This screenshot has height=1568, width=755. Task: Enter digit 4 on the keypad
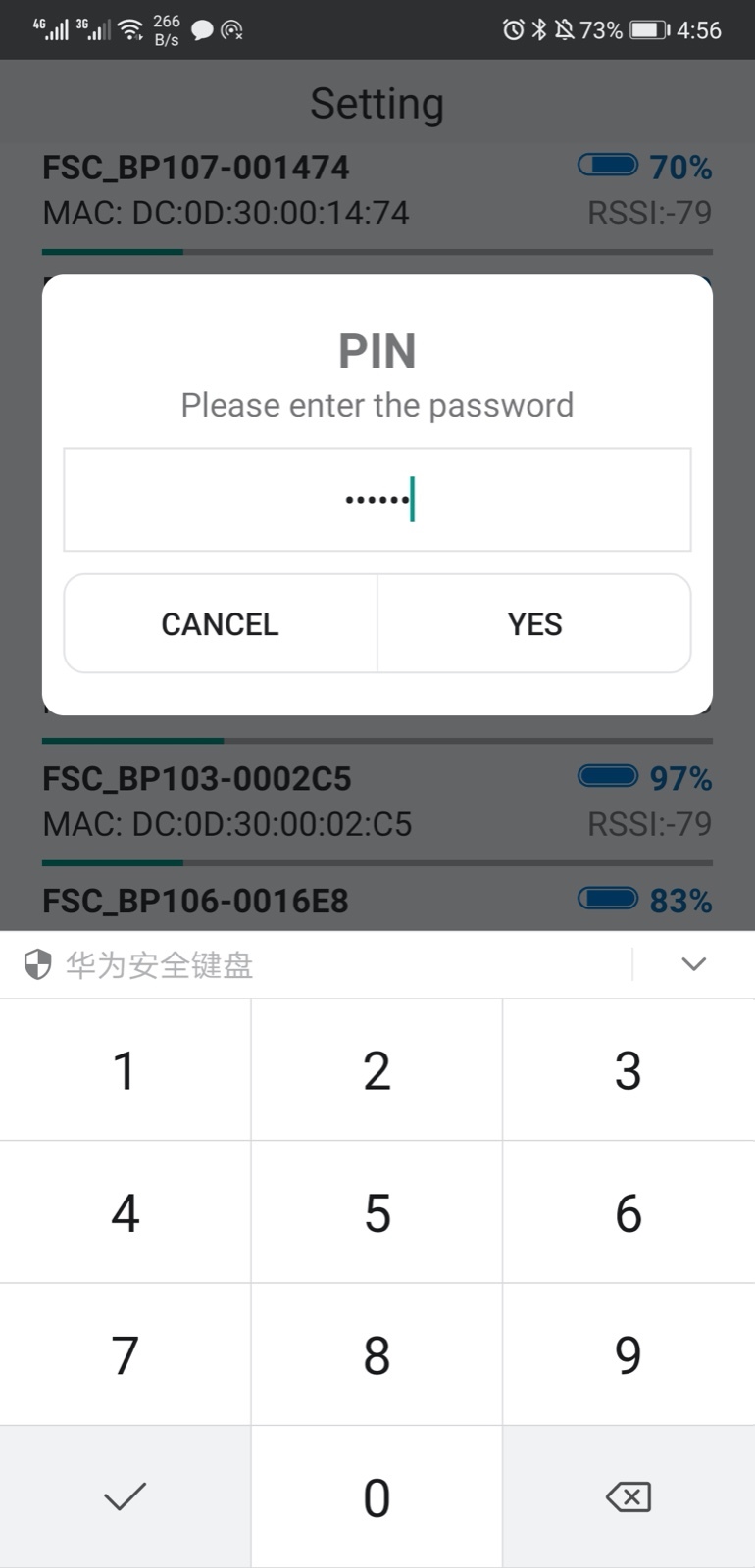click(125, 1213)
